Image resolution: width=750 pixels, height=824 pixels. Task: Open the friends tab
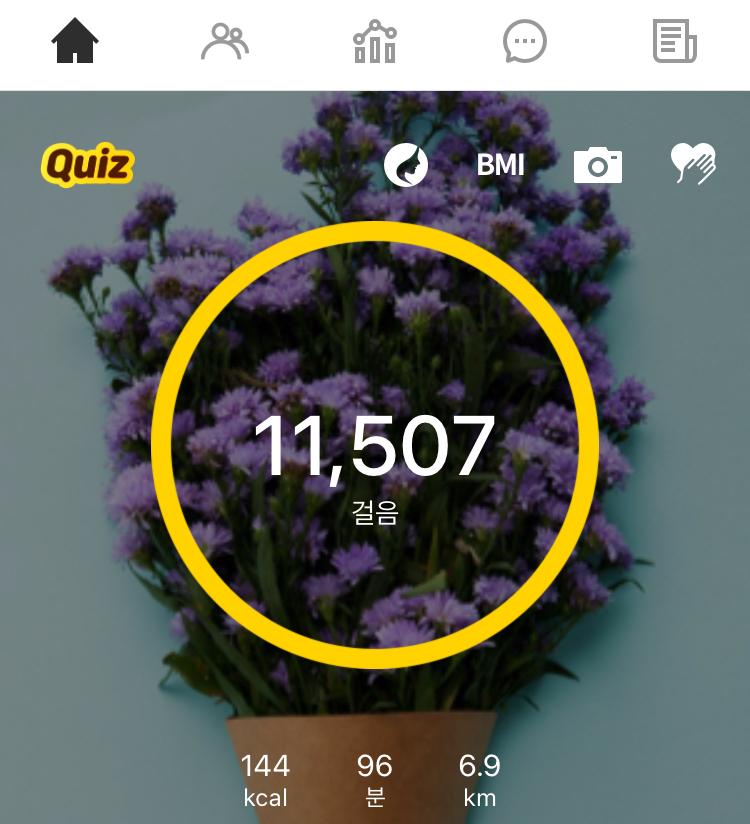point(225,42)
